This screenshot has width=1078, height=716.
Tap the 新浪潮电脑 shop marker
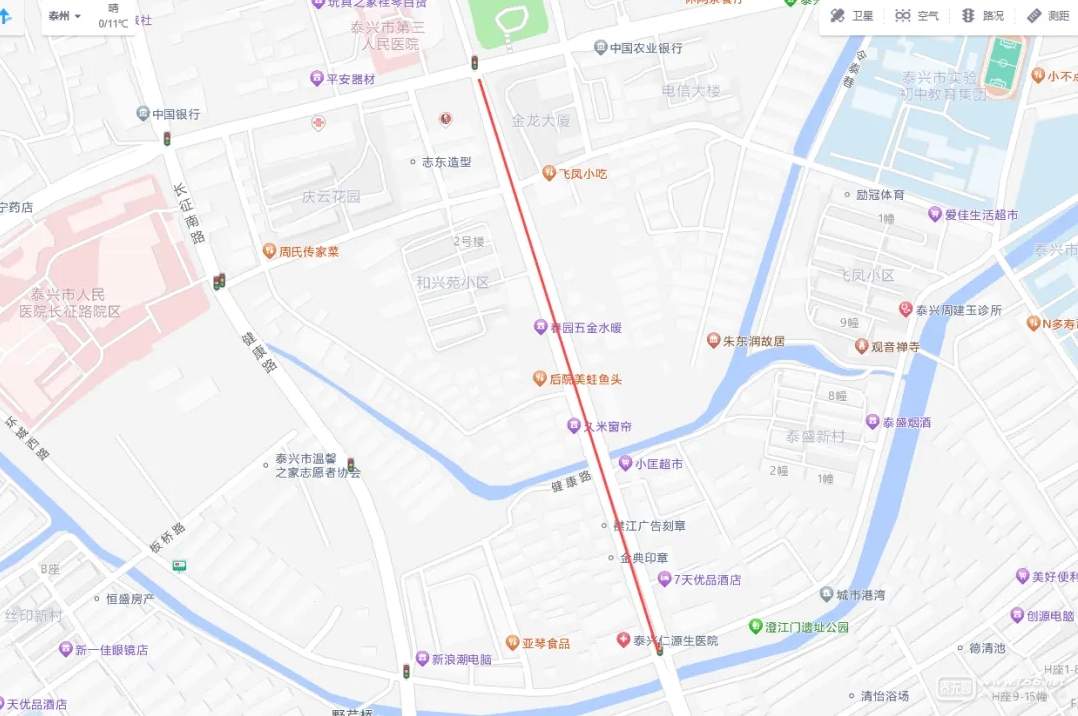click(423, 659)
